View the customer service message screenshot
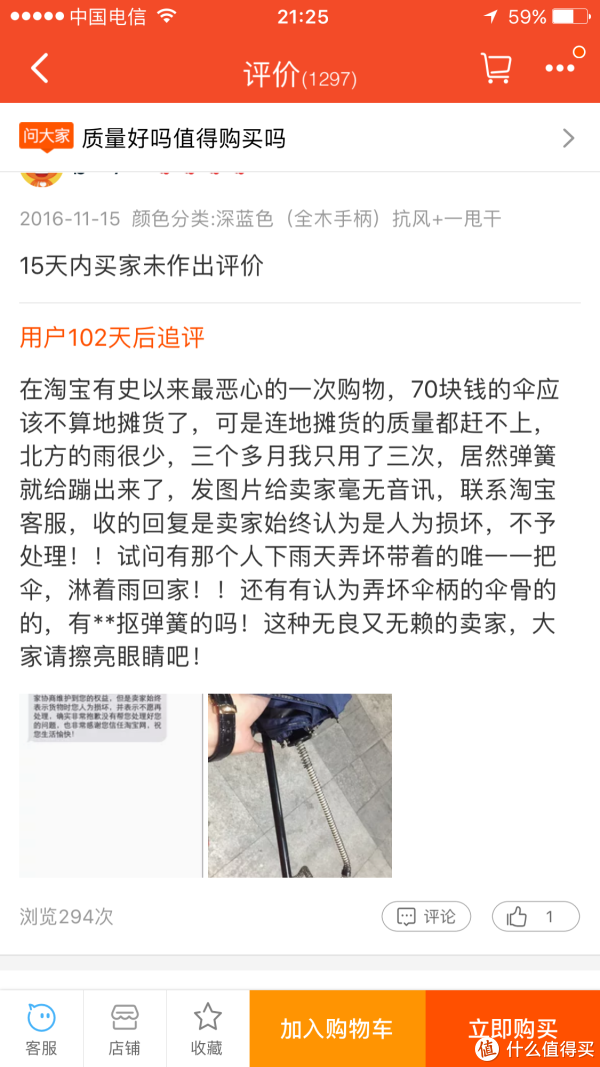 click(x=111, y=785)
